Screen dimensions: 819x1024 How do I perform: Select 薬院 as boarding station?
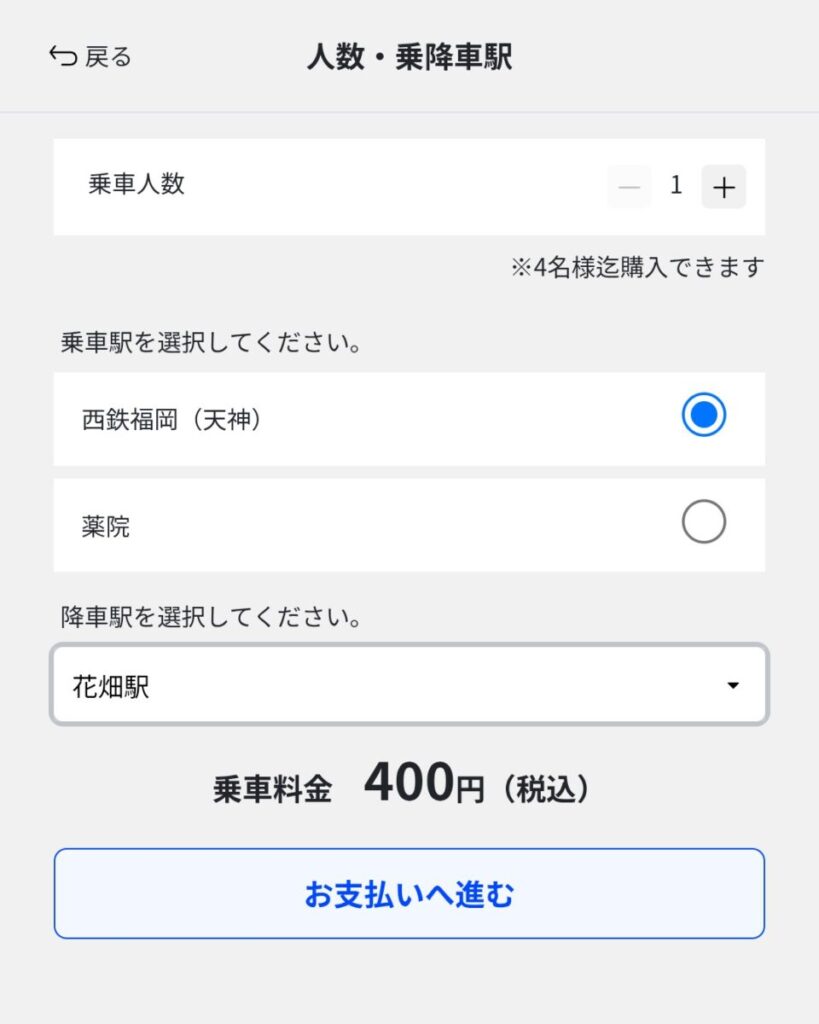pyautogui.click(x=703, y=522)
